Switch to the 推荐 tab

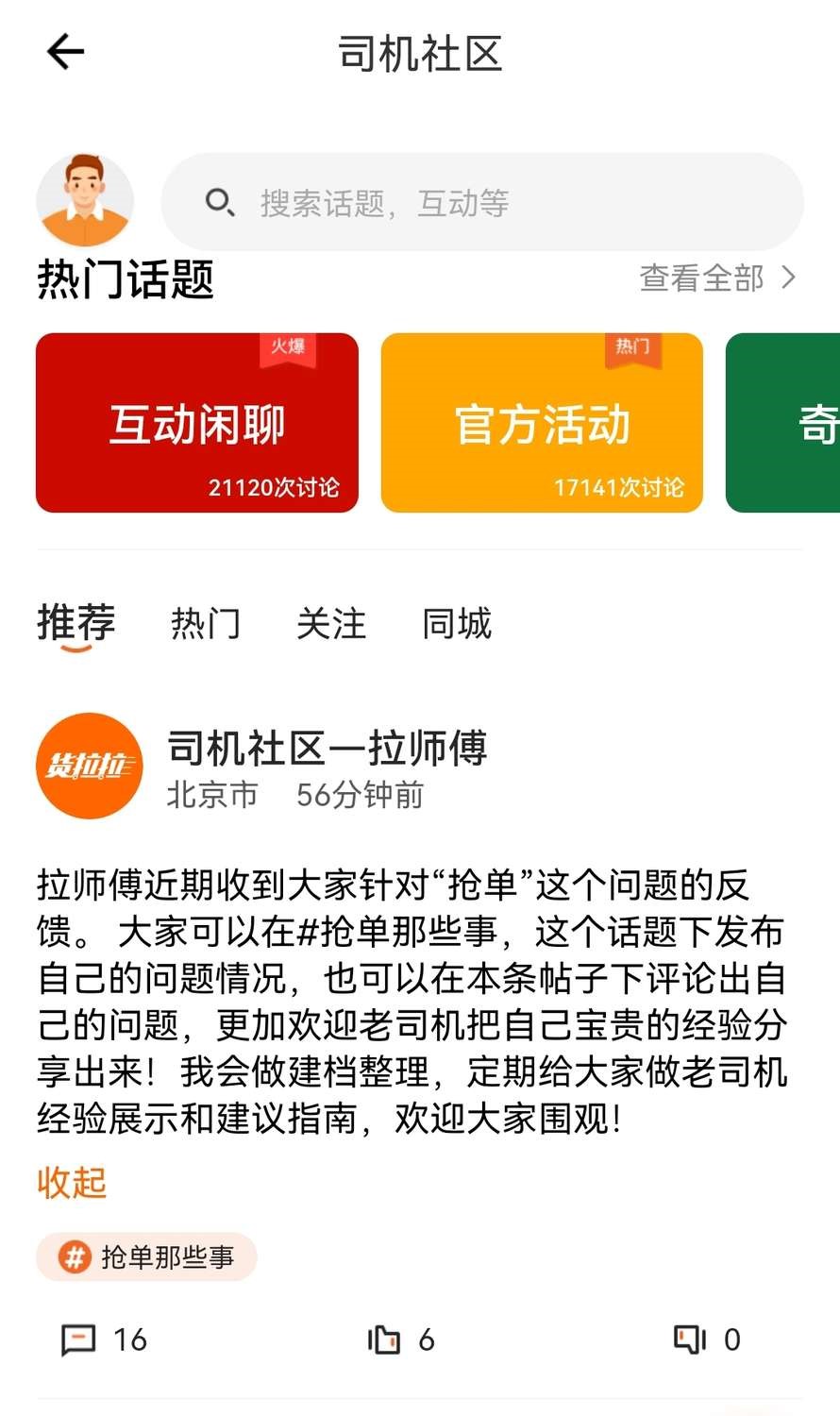coord(76,623)
